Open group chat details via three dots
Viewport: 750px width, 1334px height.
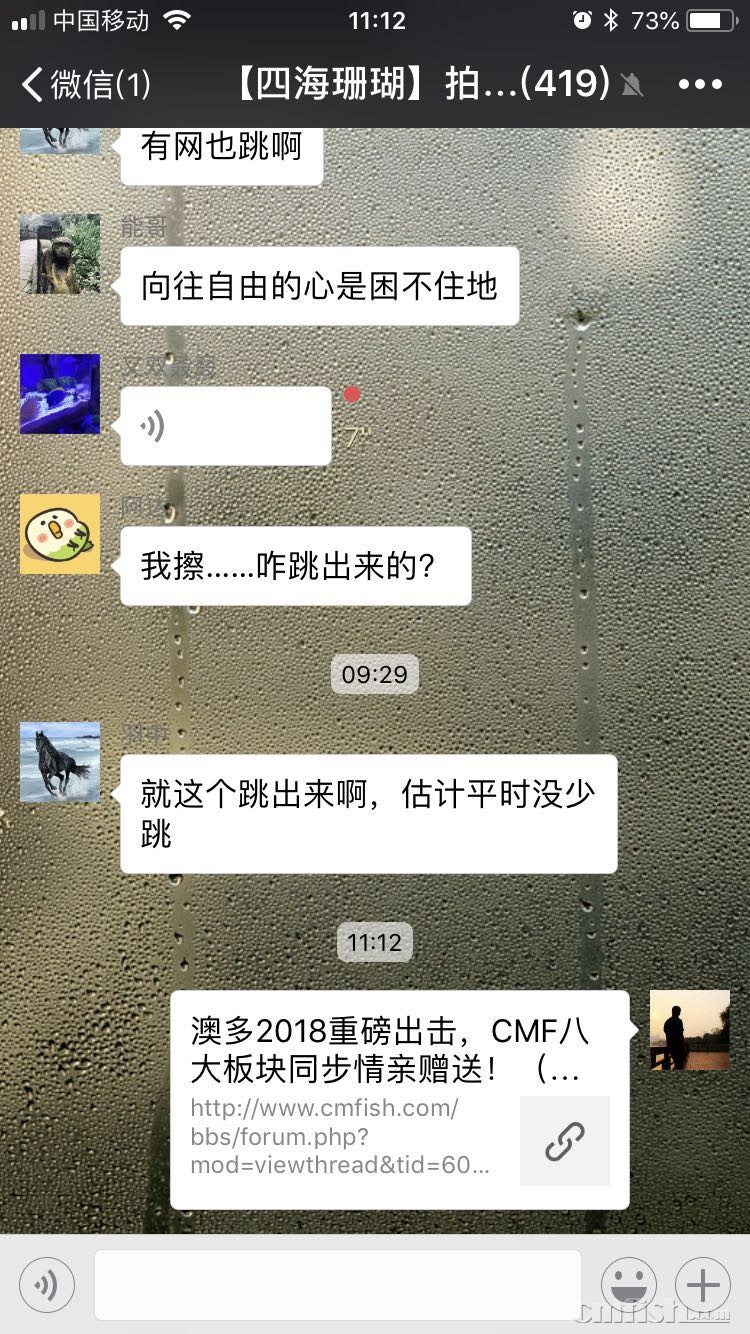pyautogui.click(x=700, y=84)
